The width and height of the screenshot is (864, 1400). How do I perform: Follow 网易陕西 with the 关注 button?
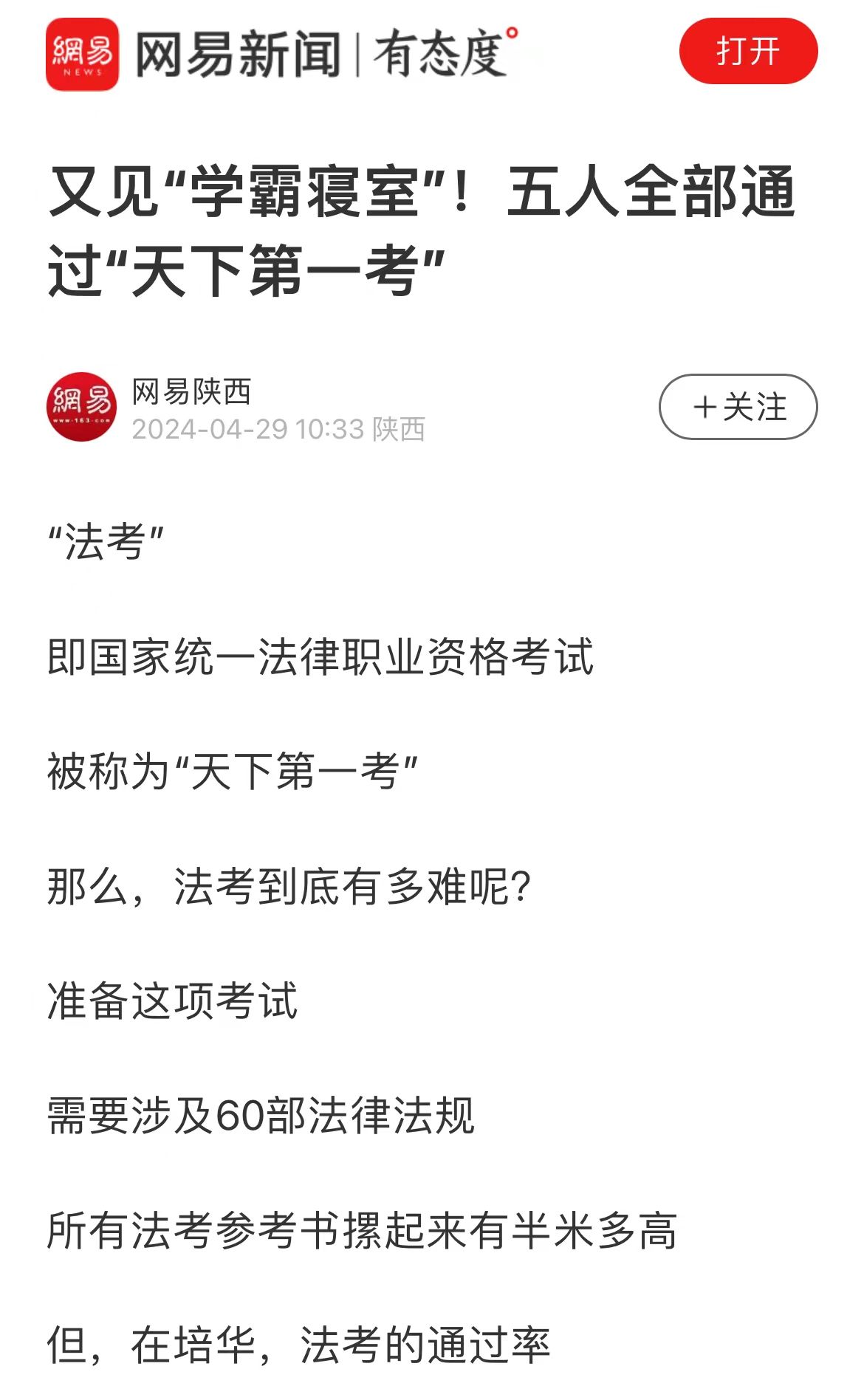(x=738, y=407)
